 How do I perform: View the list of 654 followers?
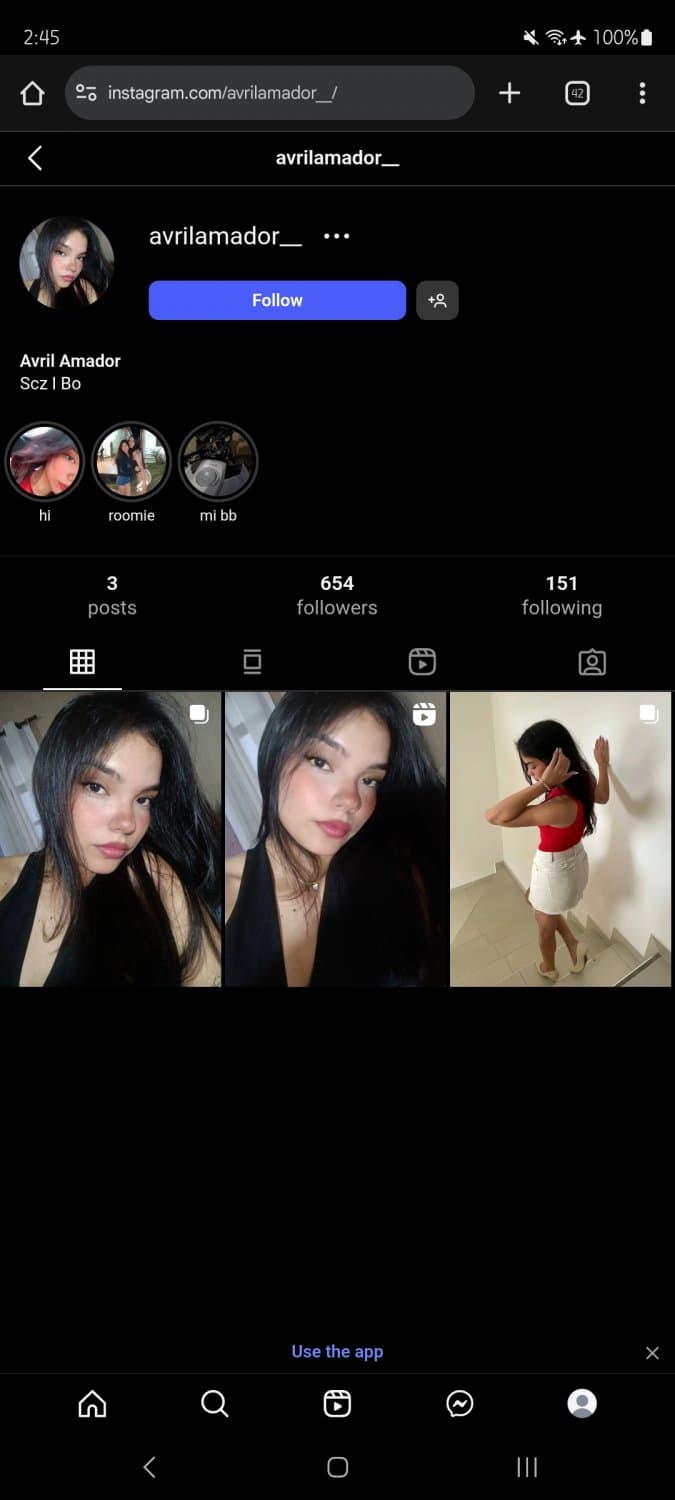point(337,595)
